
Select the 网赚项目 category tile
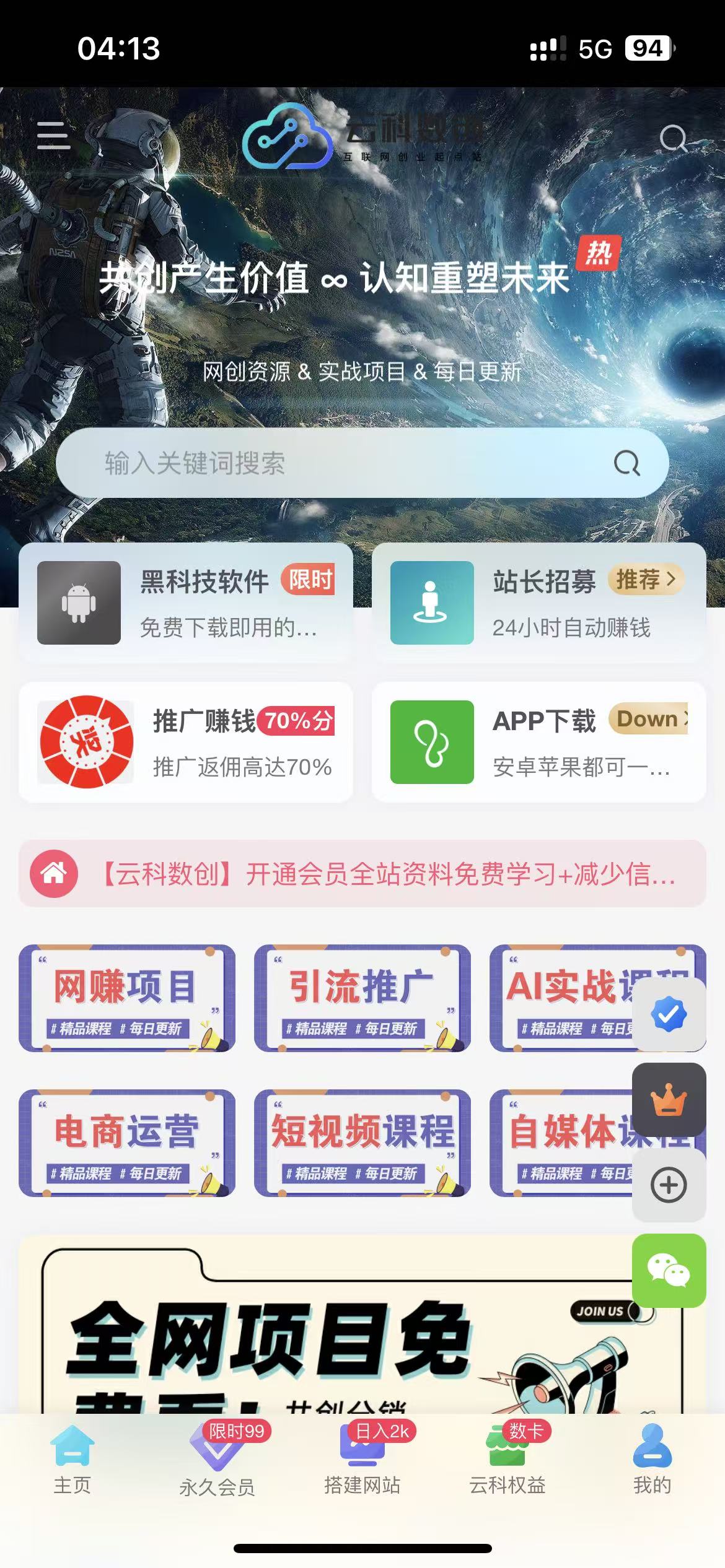click(127, 998)
